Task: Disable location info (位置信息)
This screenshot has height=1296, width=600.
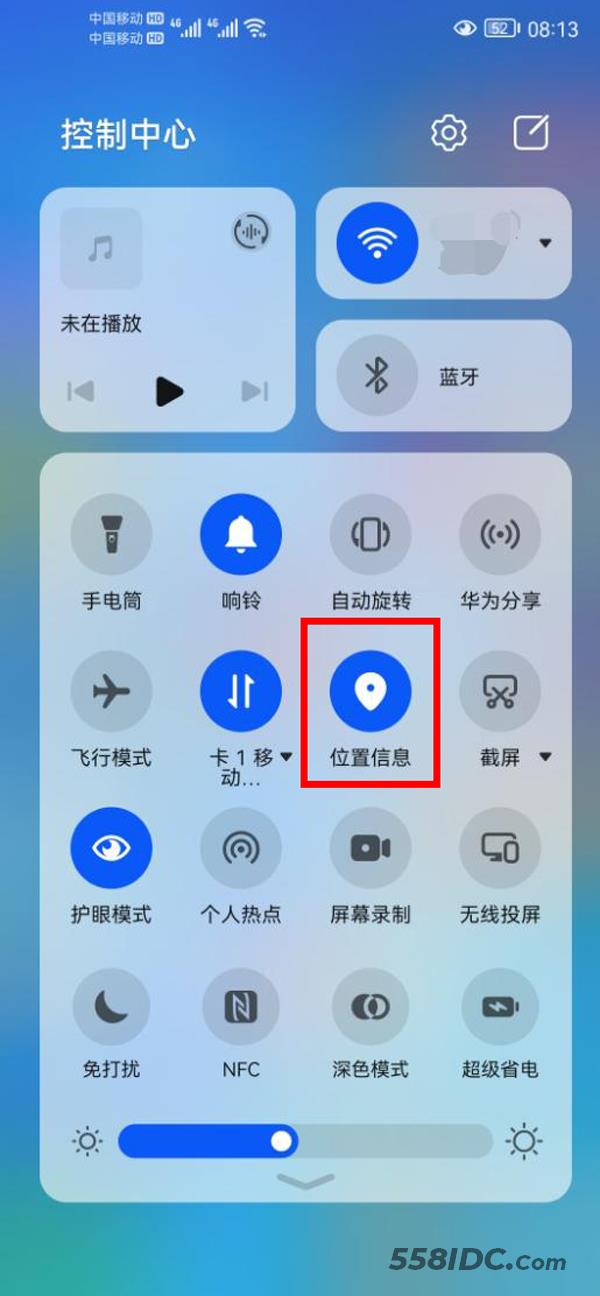Action: (370, 692)
